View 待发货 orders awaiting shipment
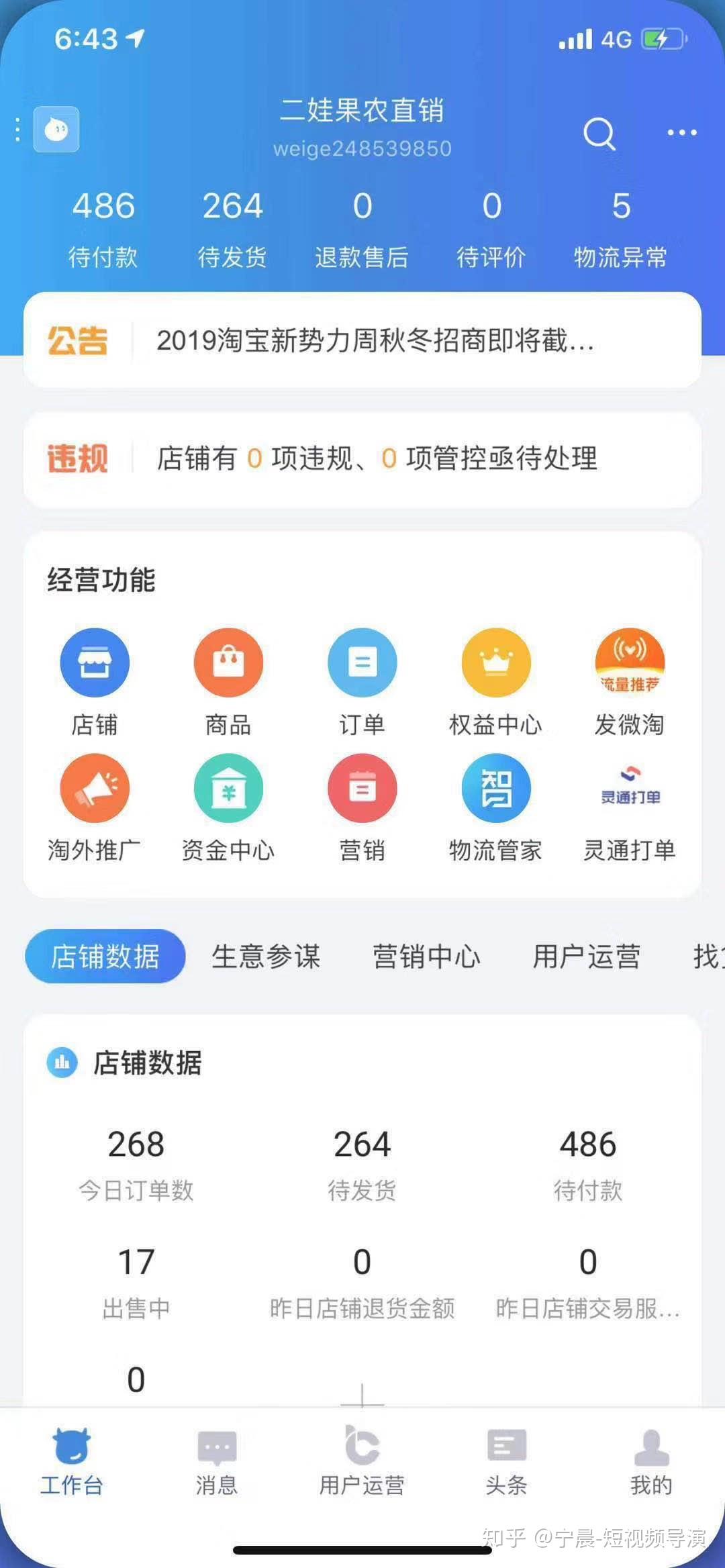Image resolution: width=725 pixels, height=1568 pixels. pos(232,228)
